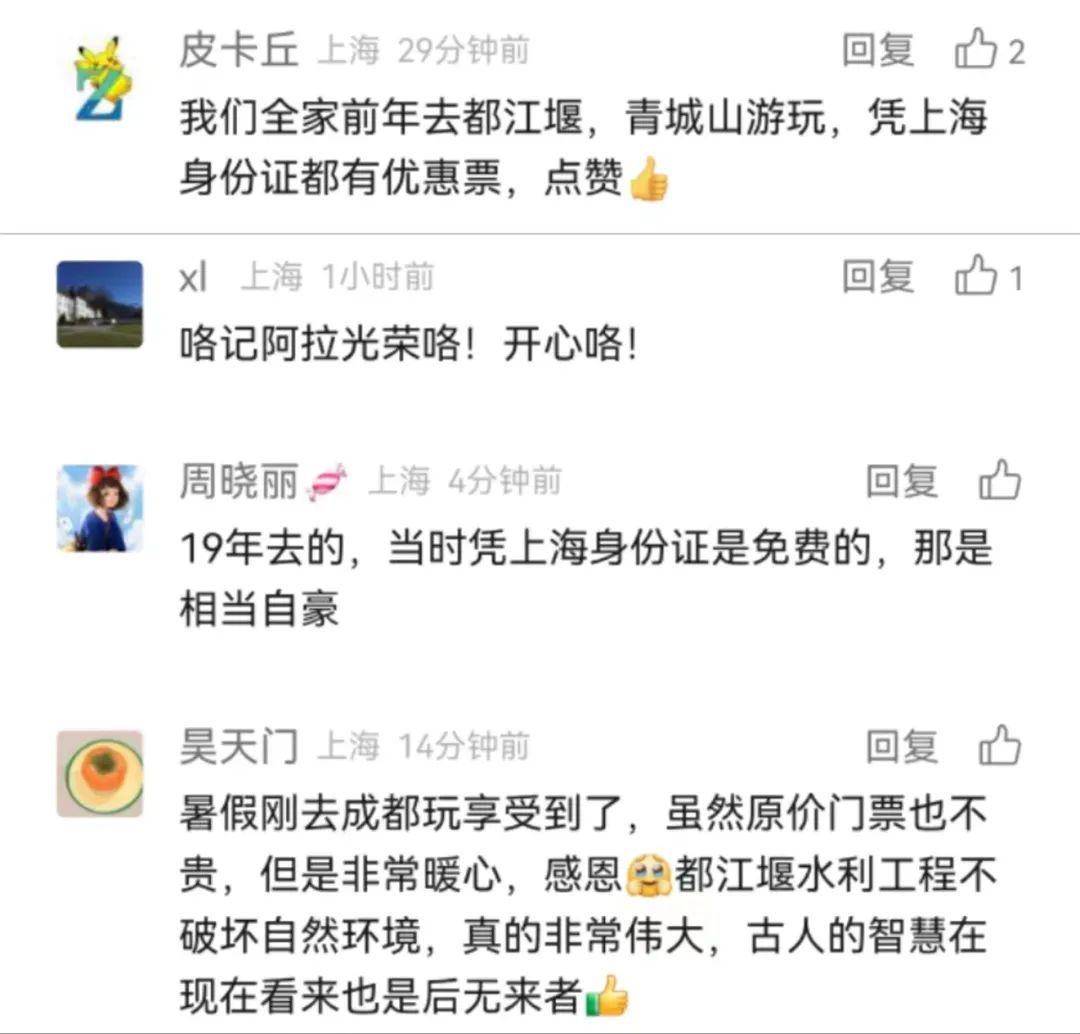1080x1034 pixels.
Task: Like 皮卡丘's comment about 都江堰
Action: [x=976, y=50]
